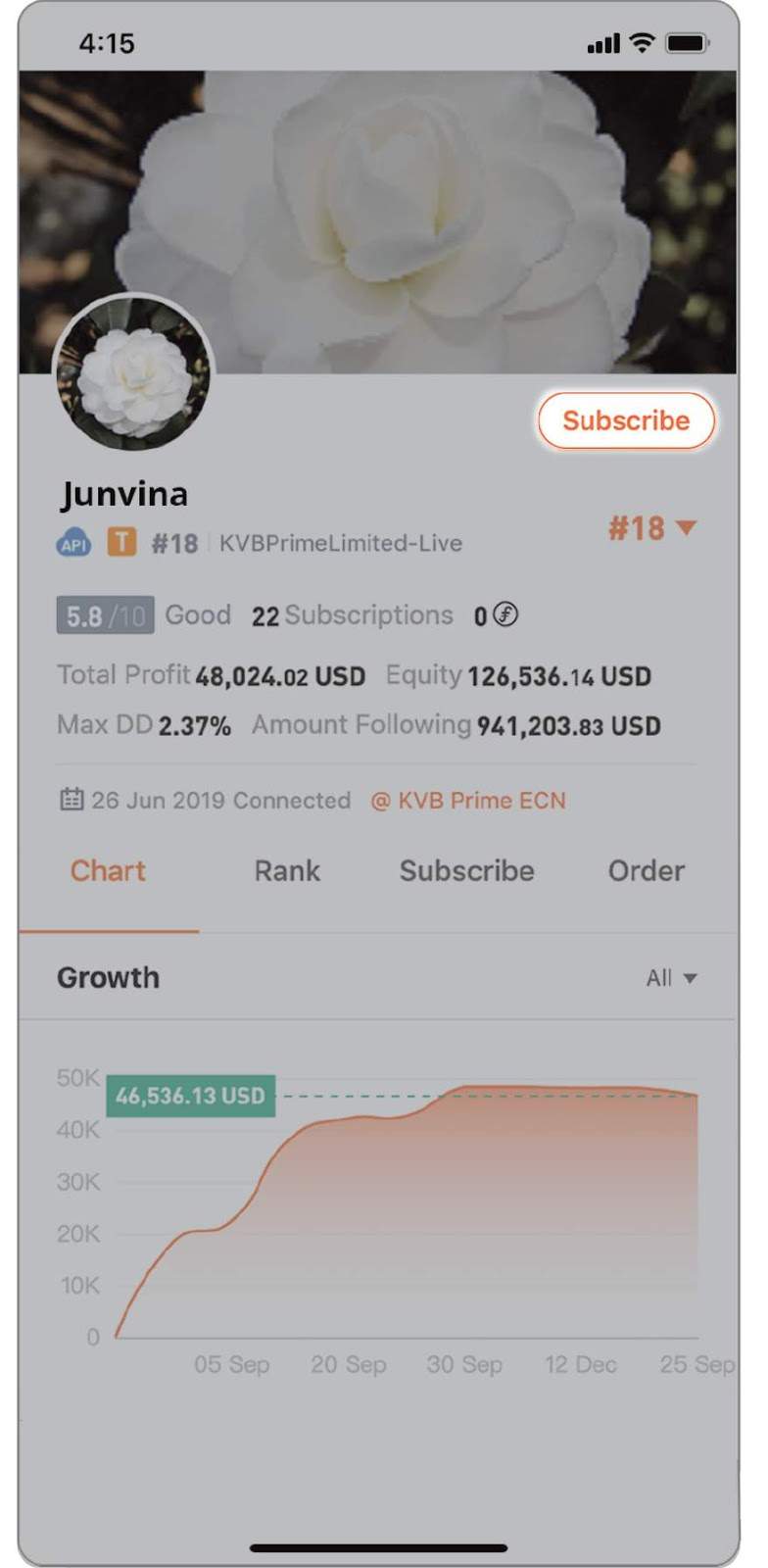
Task: Open the Subscribe tab
Action: tap(466, 871)
